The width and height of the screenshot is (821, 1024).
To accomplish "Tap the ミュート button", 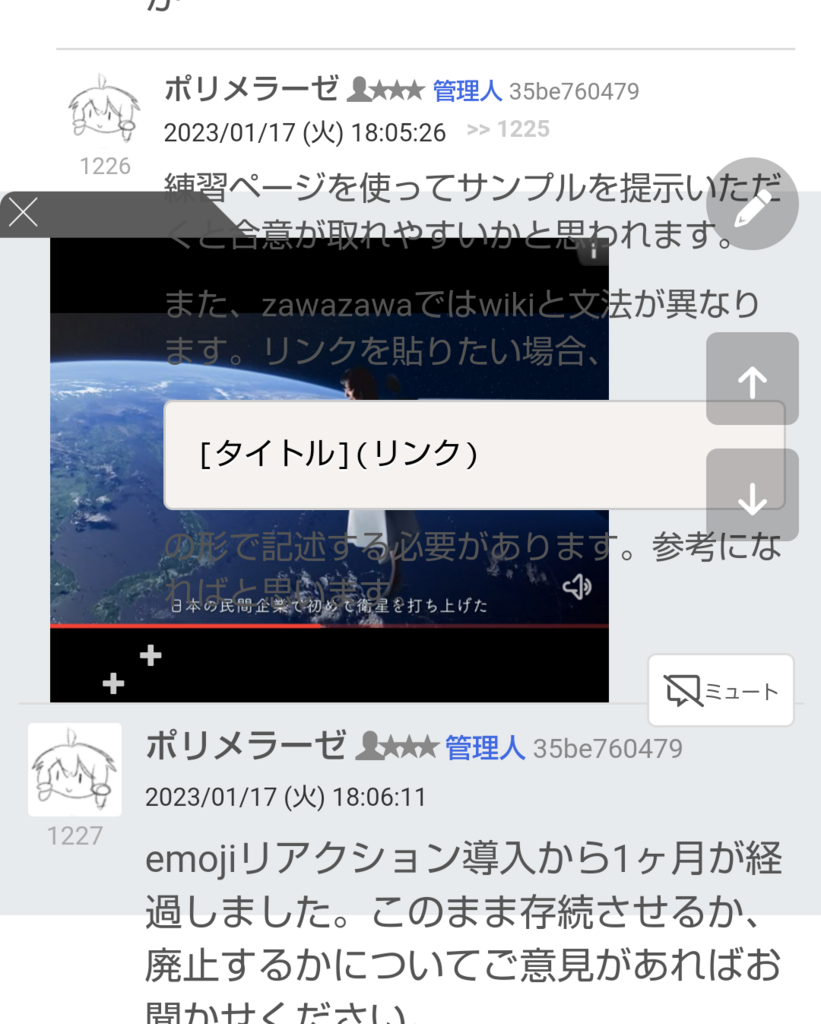I will click(x=721, y=690).
